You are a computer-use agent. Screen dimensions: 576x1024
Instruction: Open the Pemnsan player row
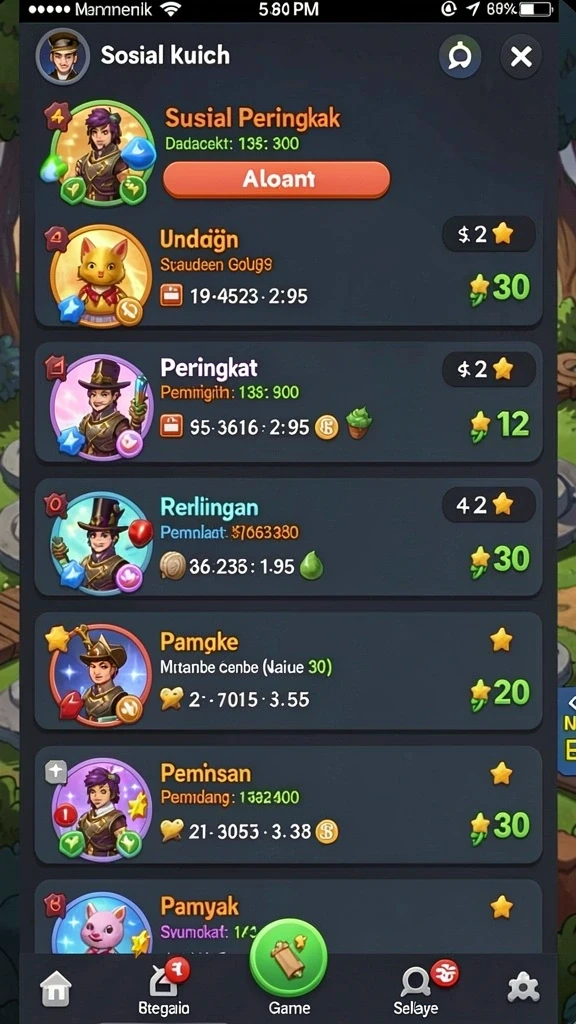click(x=288, y=805)
